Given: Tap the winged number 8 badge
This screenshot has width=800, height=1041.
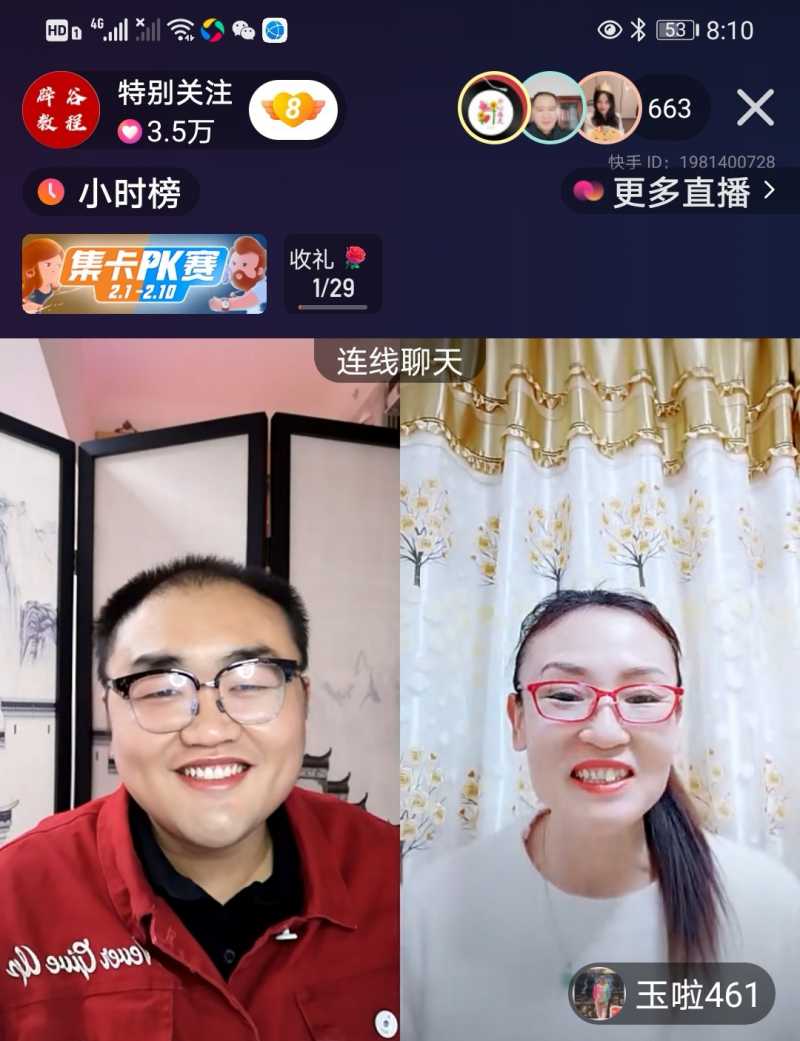Looking at the screenshot, I should click(292, 109).
